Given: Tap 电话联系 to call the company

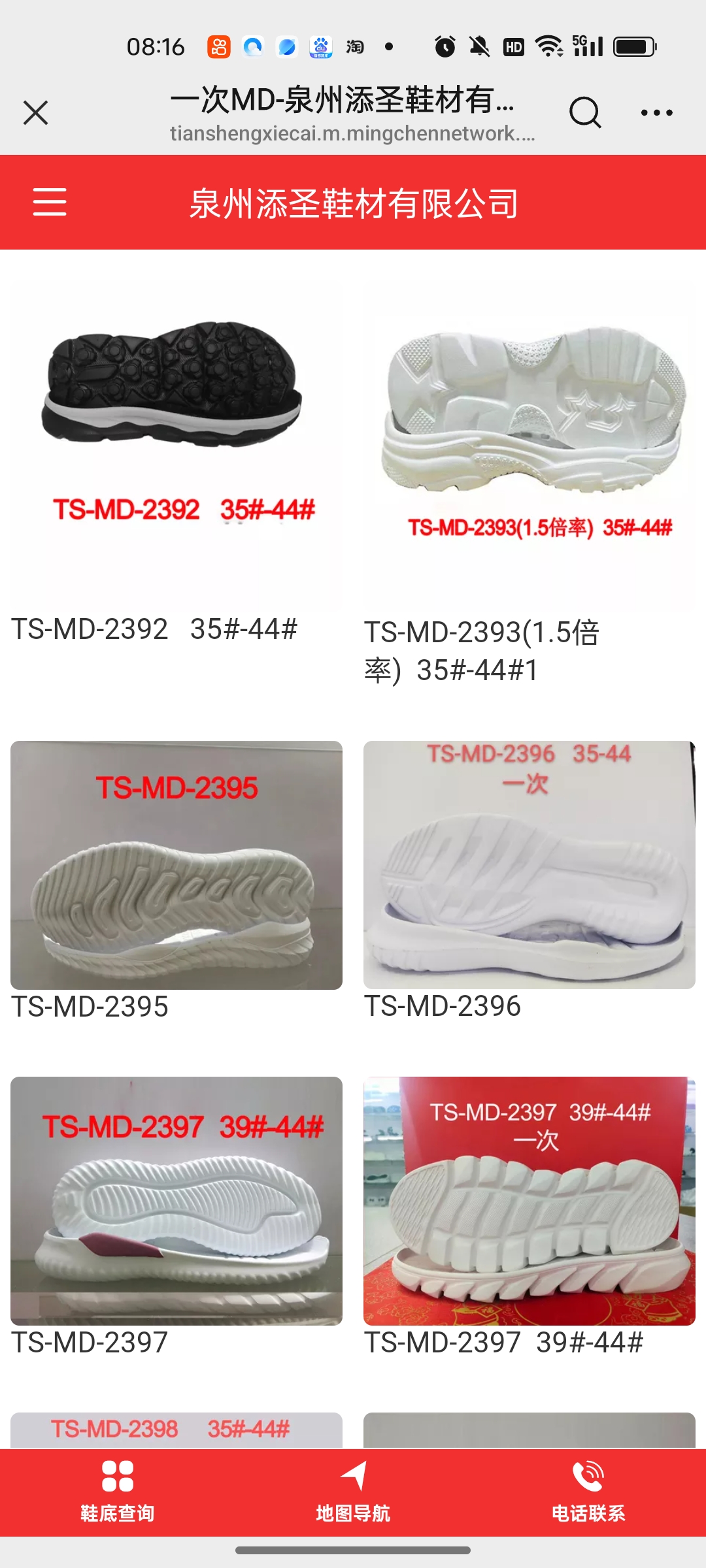Looking at the screenshot, I should point(588,1492).
